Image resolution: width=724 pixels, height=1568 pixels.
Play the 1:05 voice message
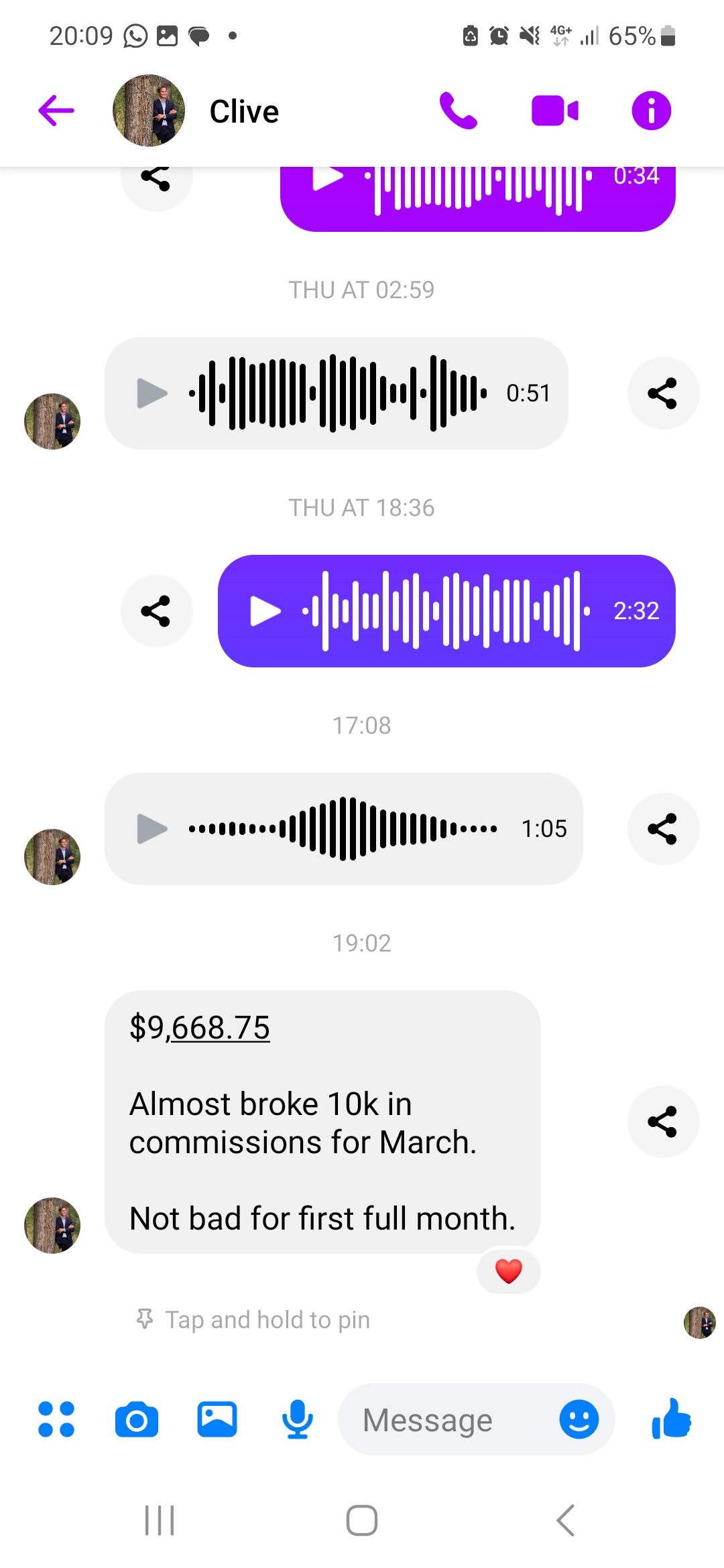click(x=151, y=829)
